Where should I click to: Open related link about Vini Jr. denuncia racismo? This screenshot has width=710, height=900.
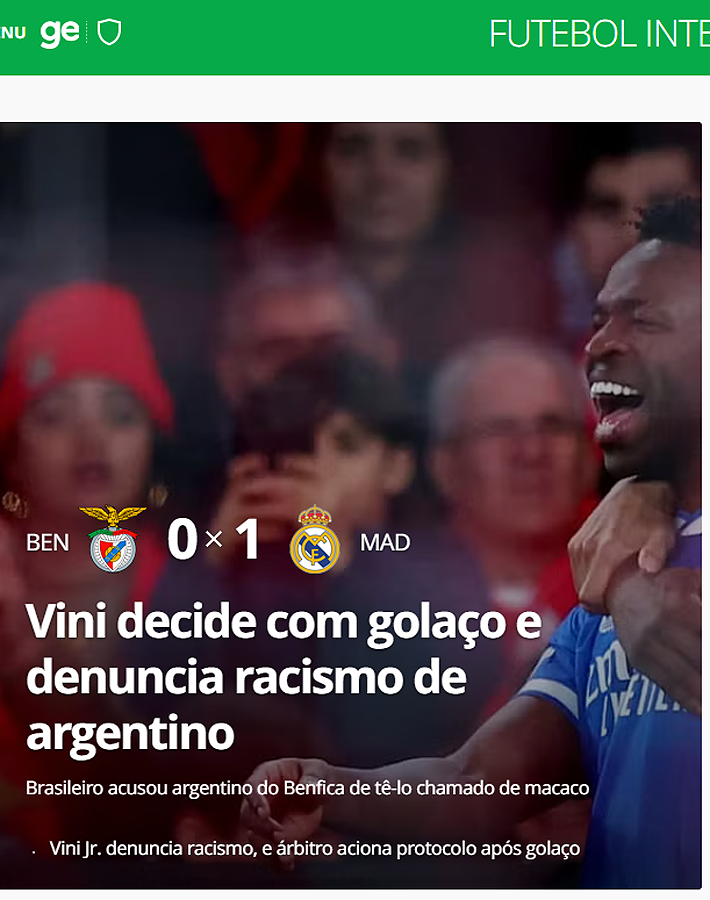[x=315, y=849]
